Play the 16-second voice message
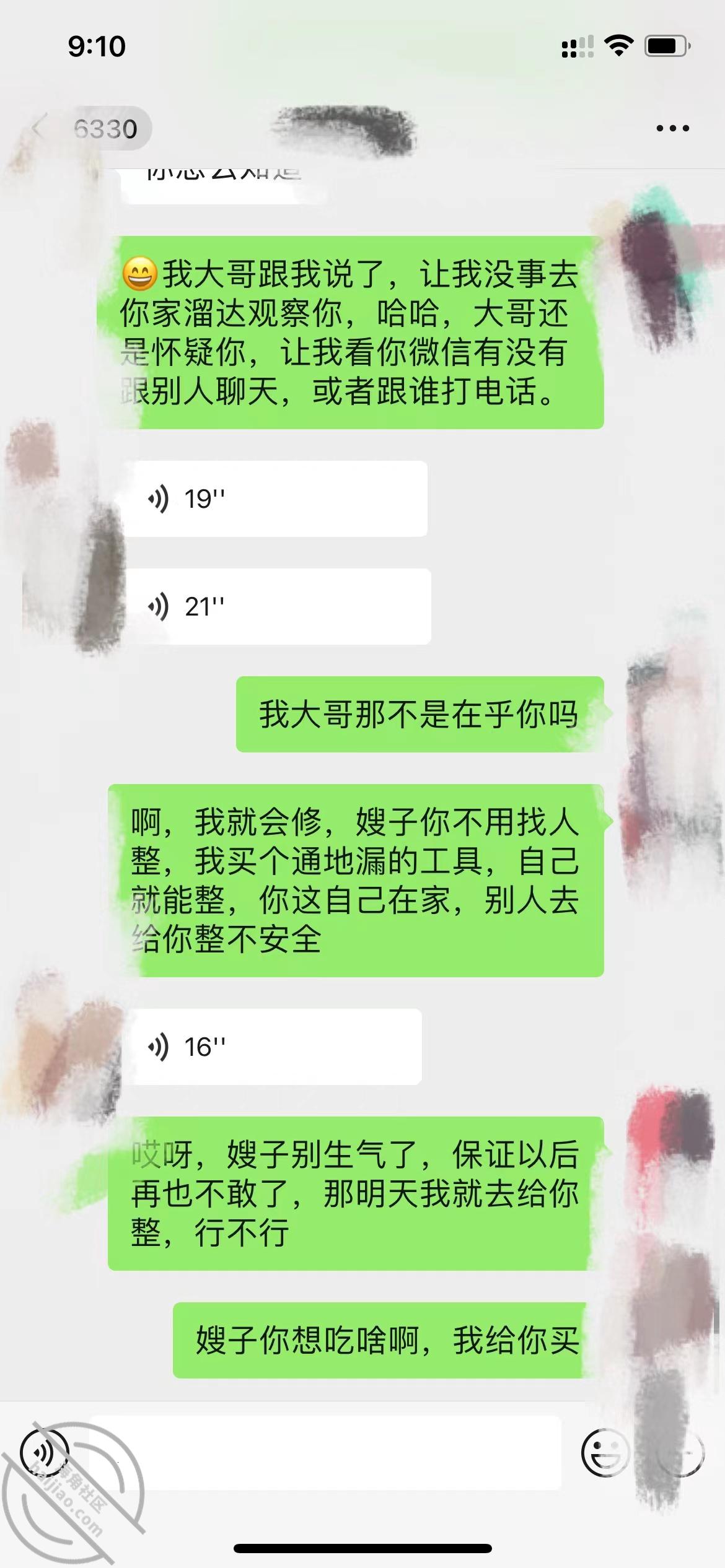 point(273,1047)
